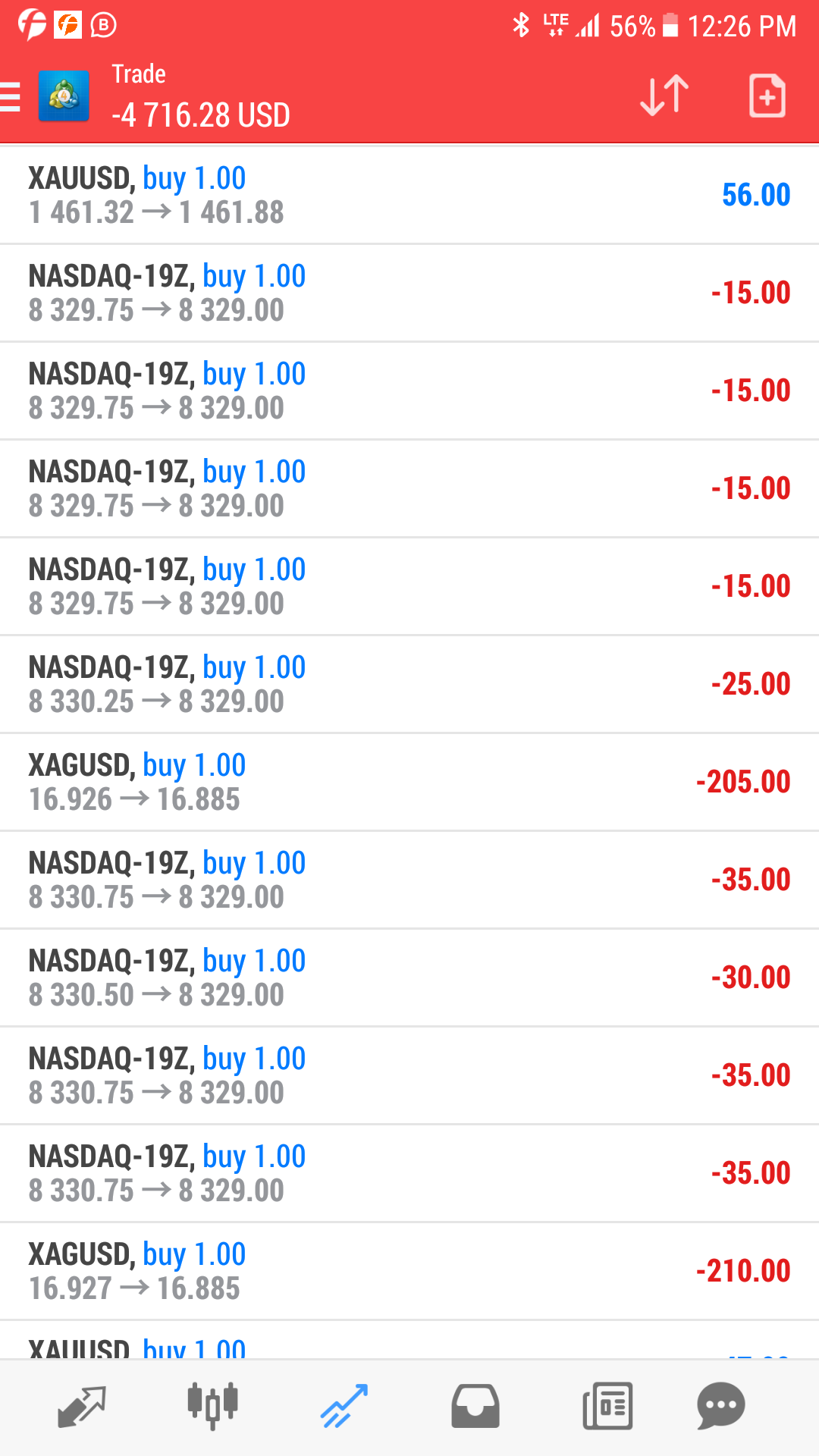This screenshot has height=1456, width=819.
Task: Open the Chat messages tab
Action: click(x=720, y=1407)
